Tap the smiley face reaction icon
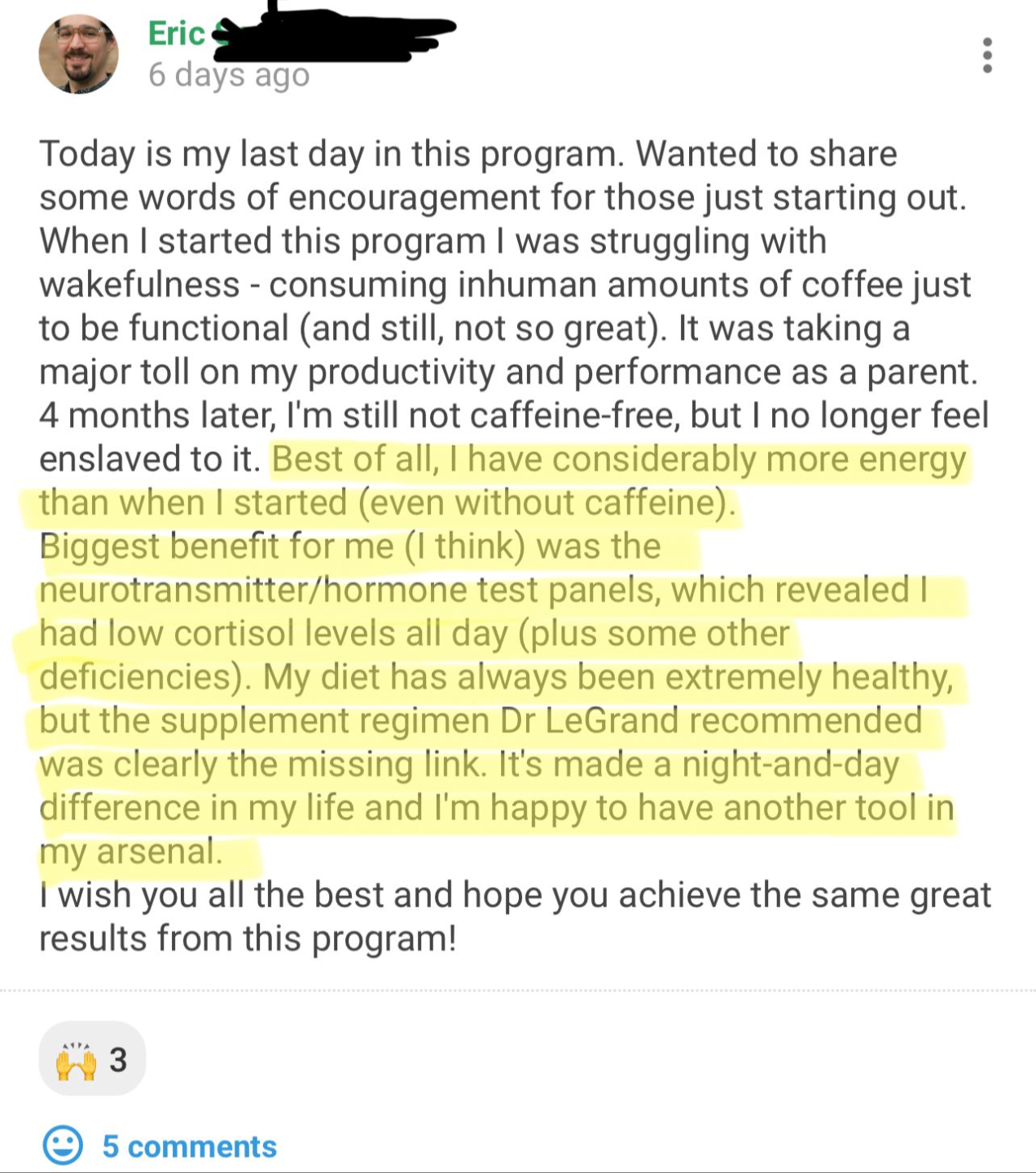Image resolution: width=1036 pixels, height=1173 pixels. pyautogui.click(x=63, y=1145)
